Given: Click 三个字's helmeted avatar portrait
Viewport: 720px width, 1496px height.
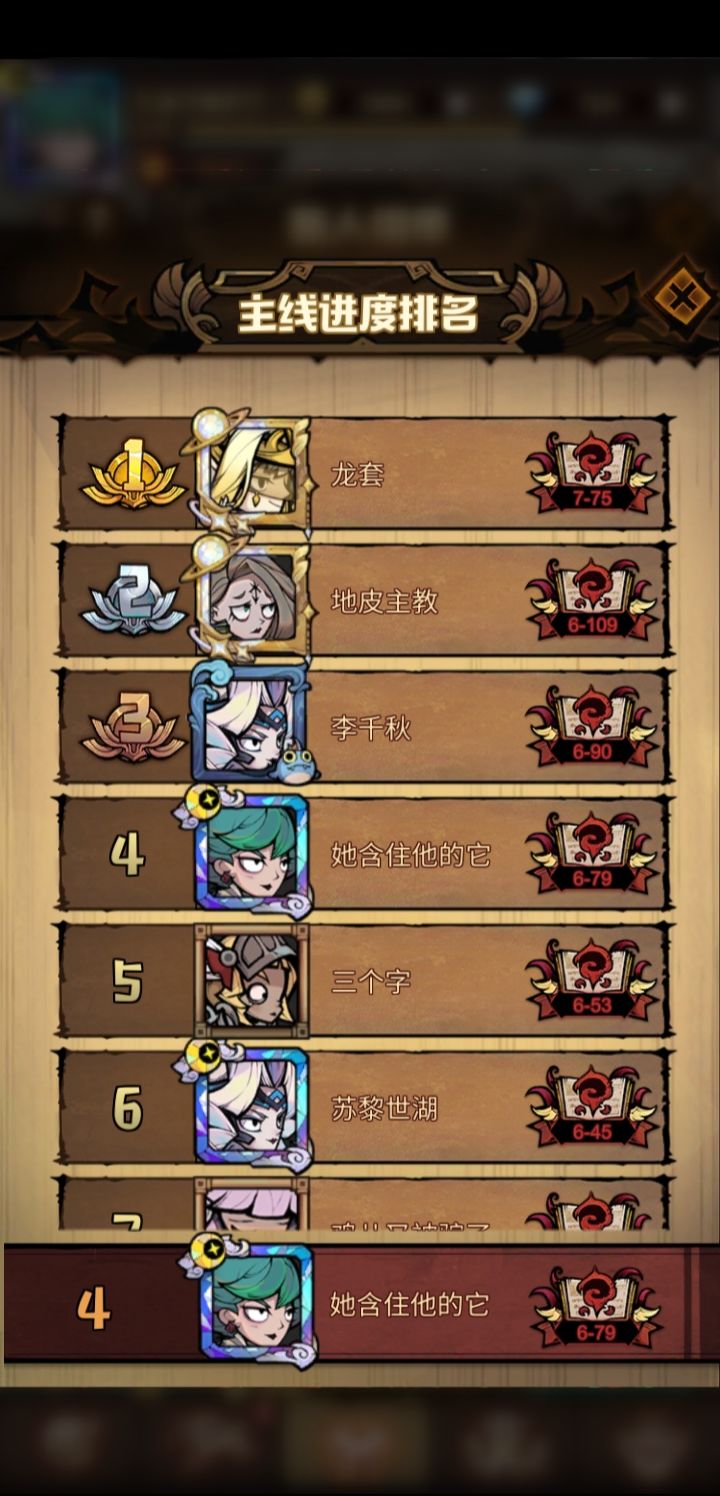Looking at the screenshot, I should click(250, 980).
